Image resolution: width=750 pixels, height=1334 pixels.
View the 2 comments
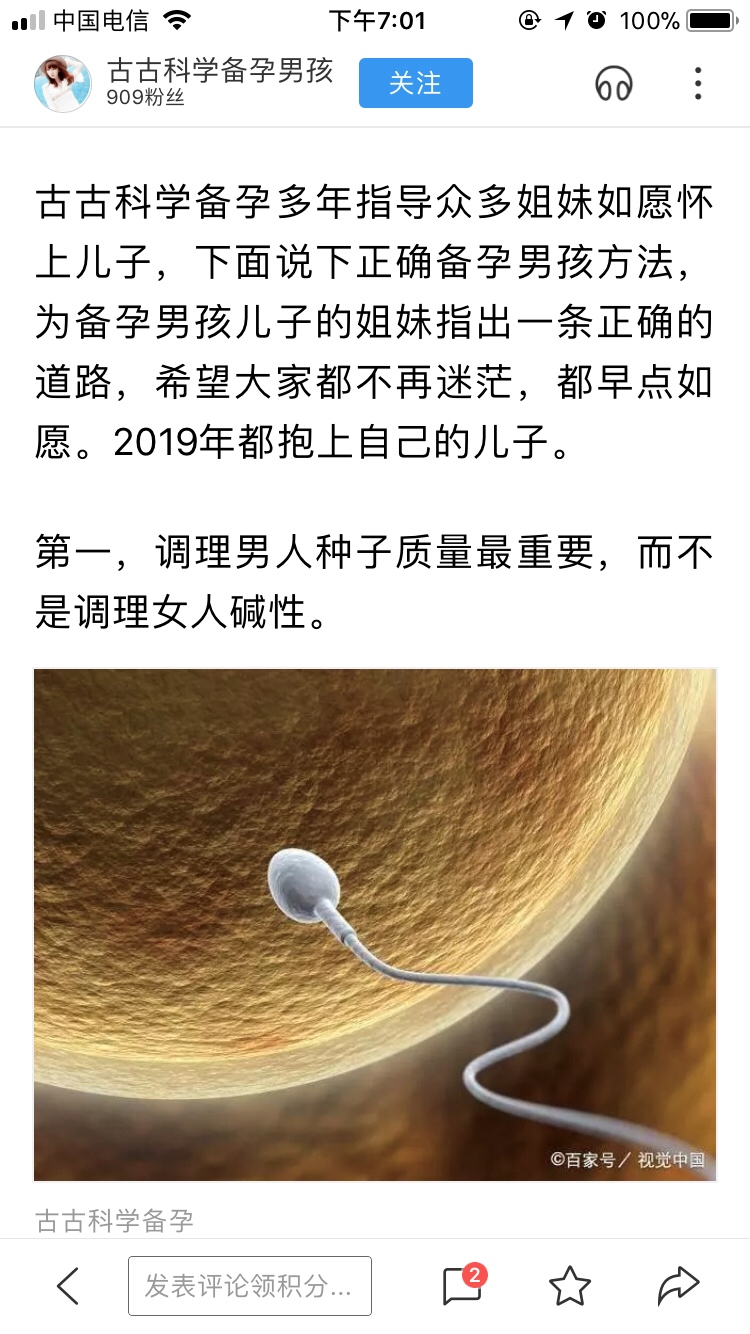[x=463, y=1286]
